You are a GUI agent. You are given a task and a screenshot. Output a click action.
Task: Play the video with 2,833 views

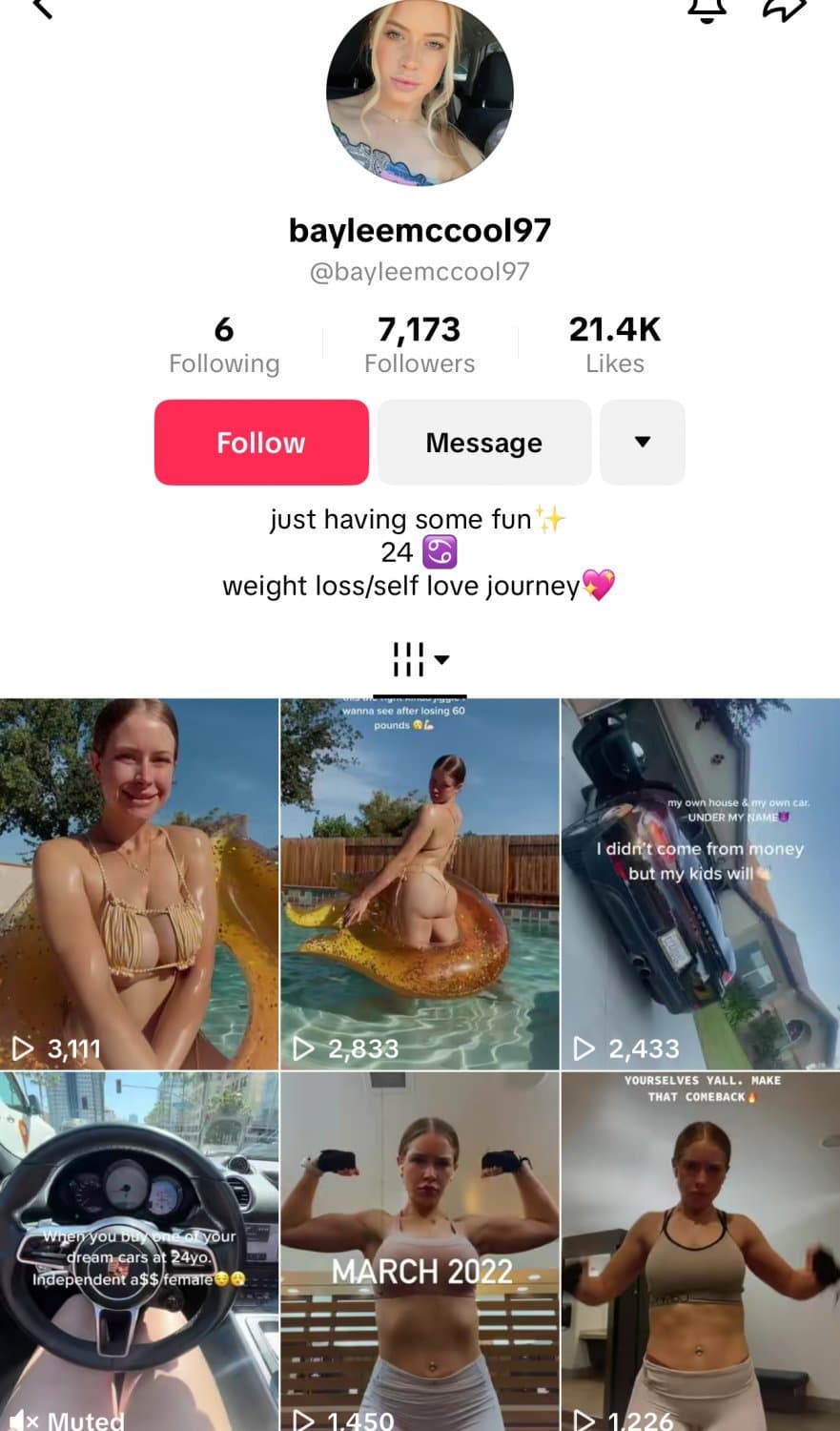click(420, 883)
